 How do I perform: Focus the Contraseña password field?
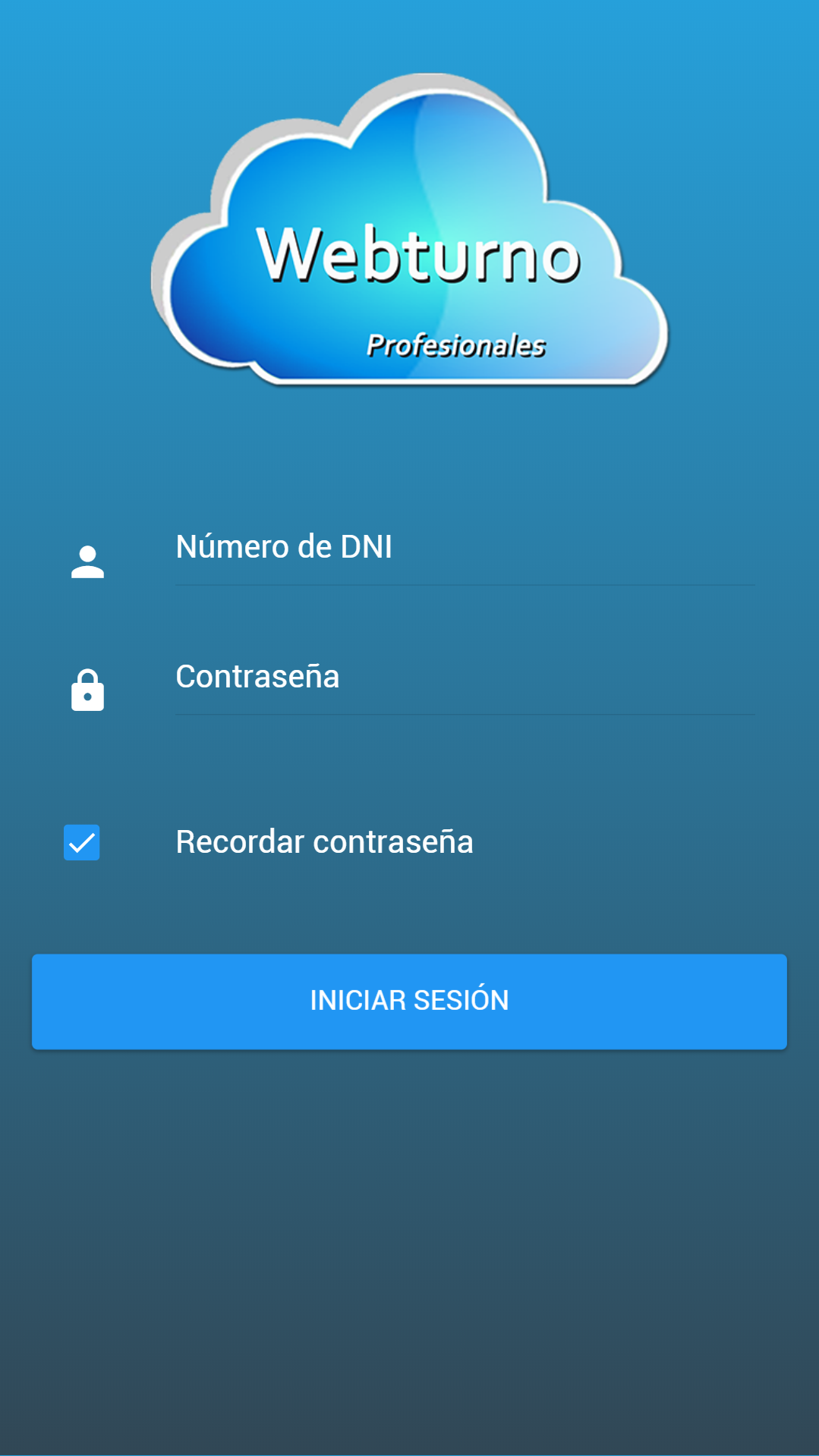tap(465, 678)
